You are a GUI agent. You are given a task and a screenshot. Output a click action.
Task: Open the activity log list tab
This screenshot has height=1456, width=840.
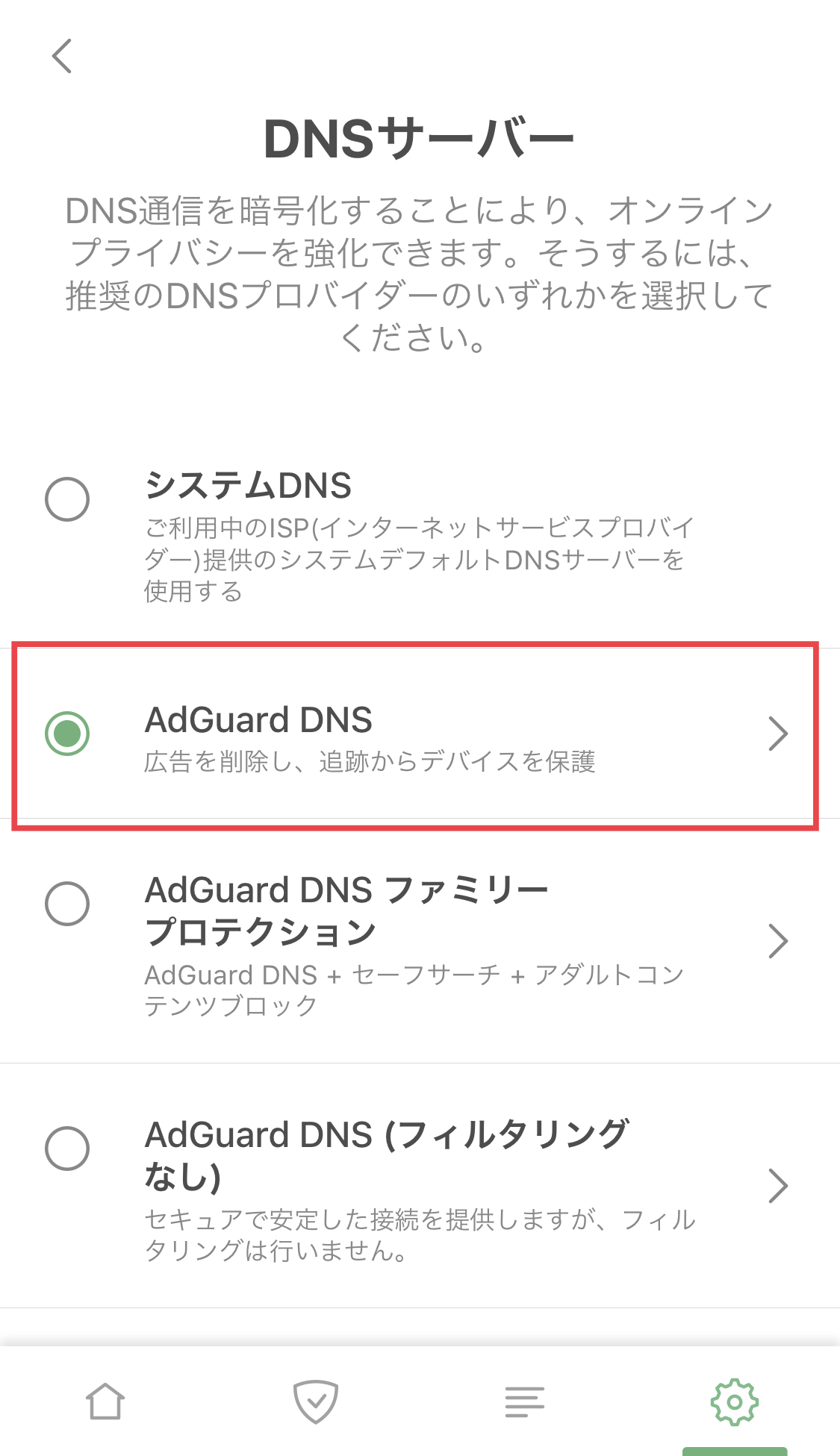pyautogui.click(x=524, y=1402)
